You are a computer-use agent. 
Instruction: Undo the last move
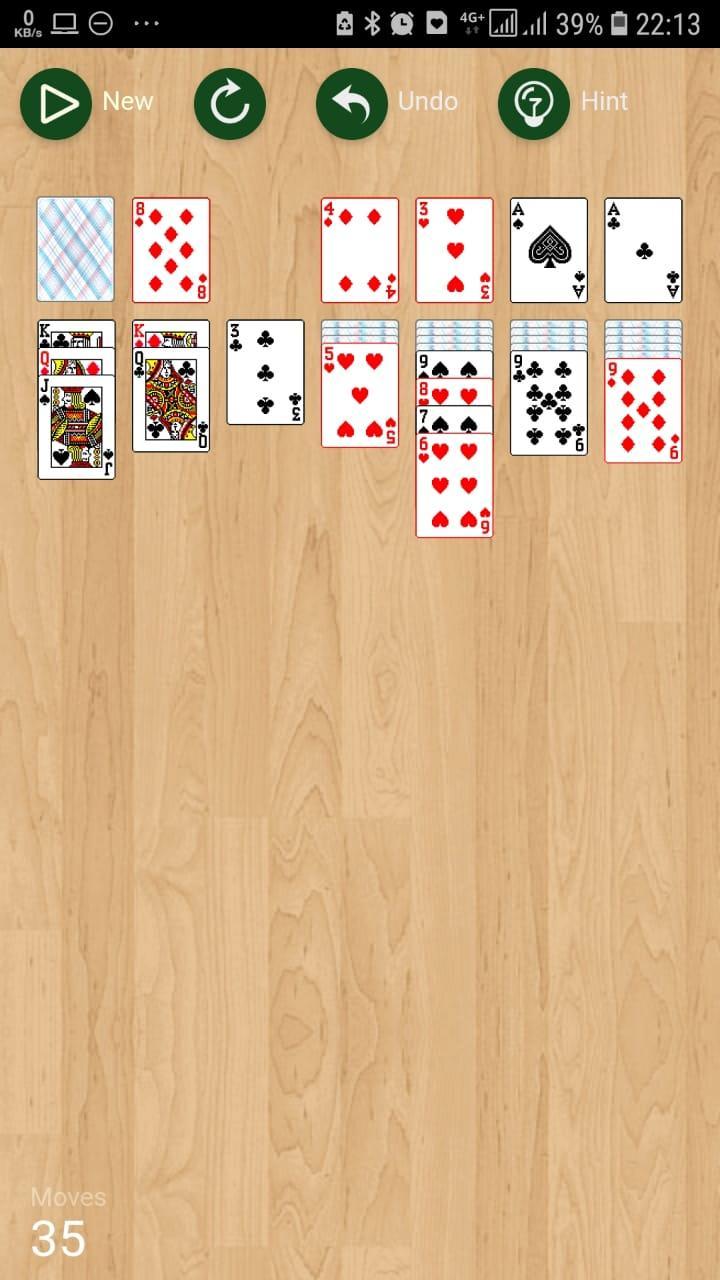pyautogui.click(x=352, y=103)
